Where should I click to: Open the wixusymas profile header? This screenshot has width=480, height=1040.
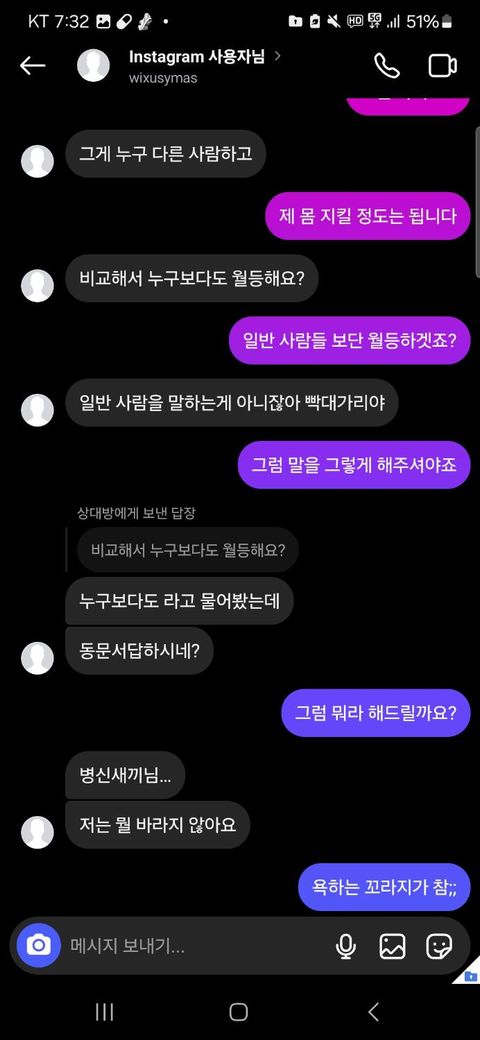tap(179, 66)
